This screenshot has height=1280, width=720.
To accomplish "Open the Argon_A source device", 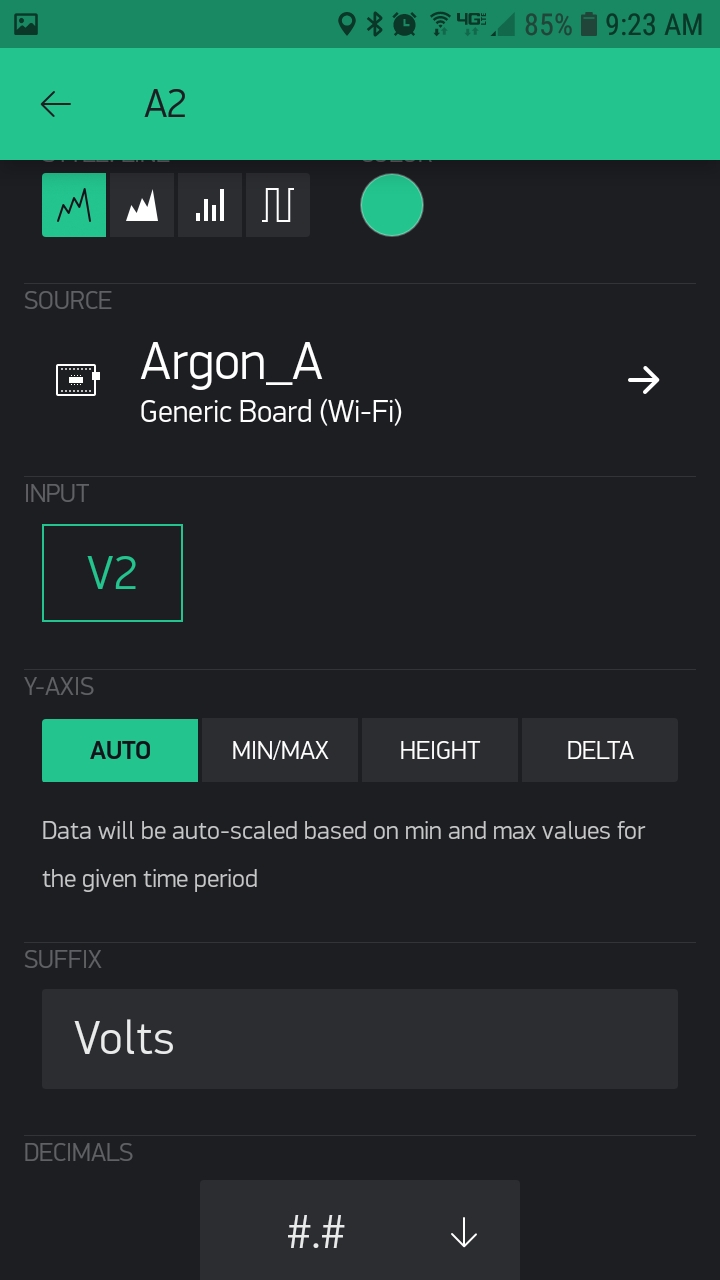I will point(360,380).
